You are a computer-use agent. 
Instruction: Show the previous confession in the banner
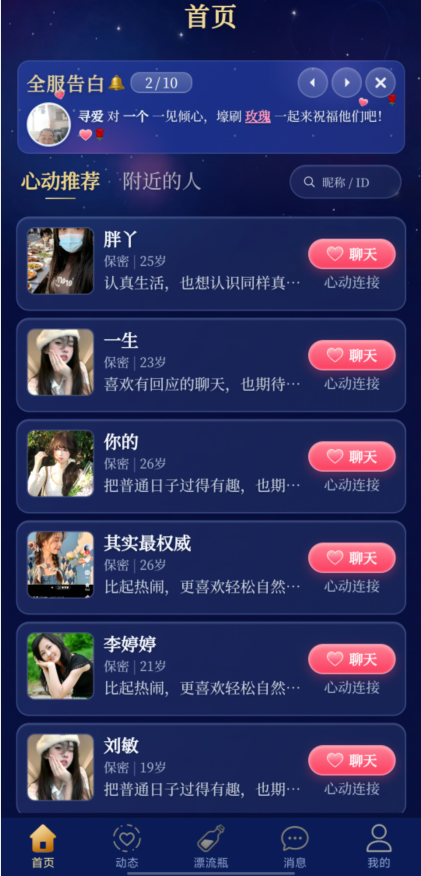click(x=313, y=83)
